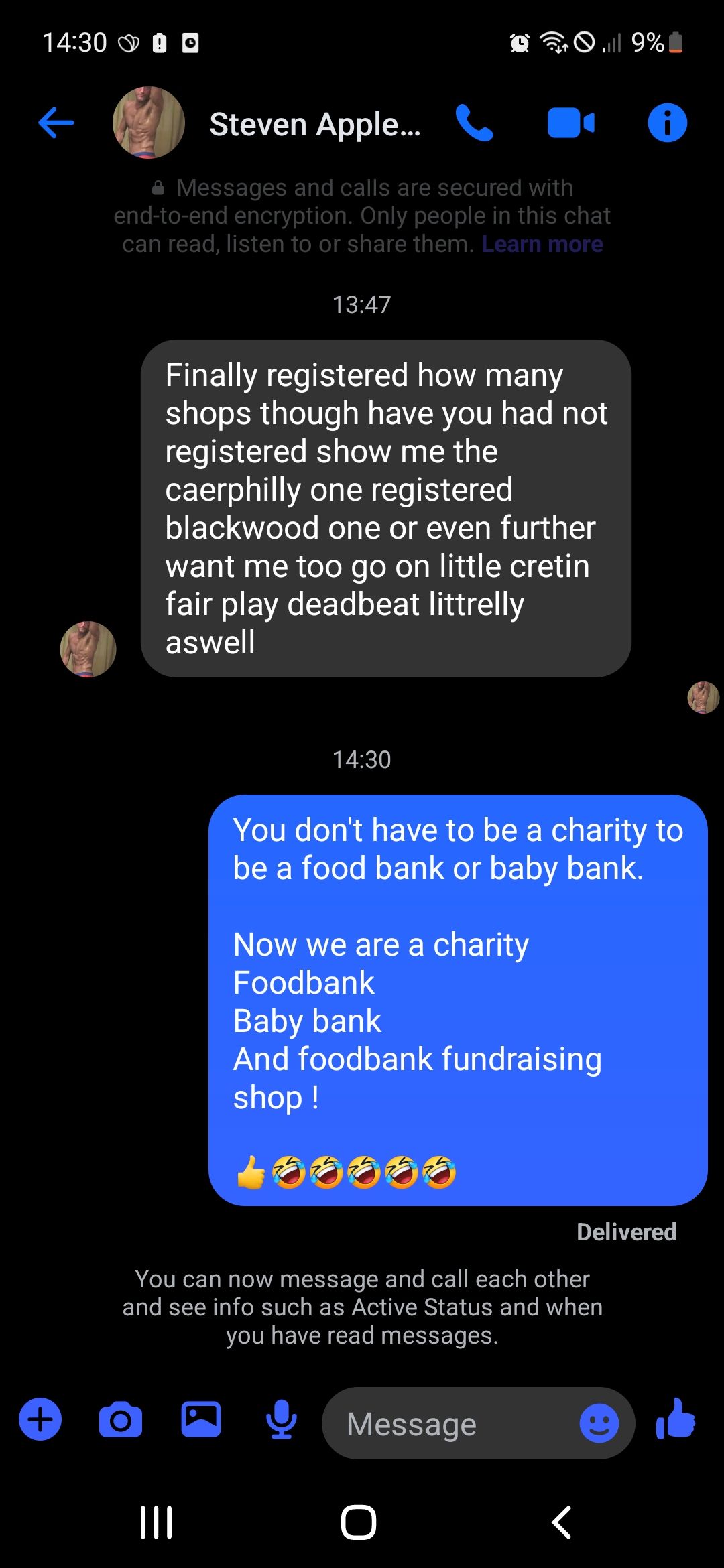Viewport: 724px width, 1568px height.
Task: Open the emoji picker in message box
Action: point(599,1423)
